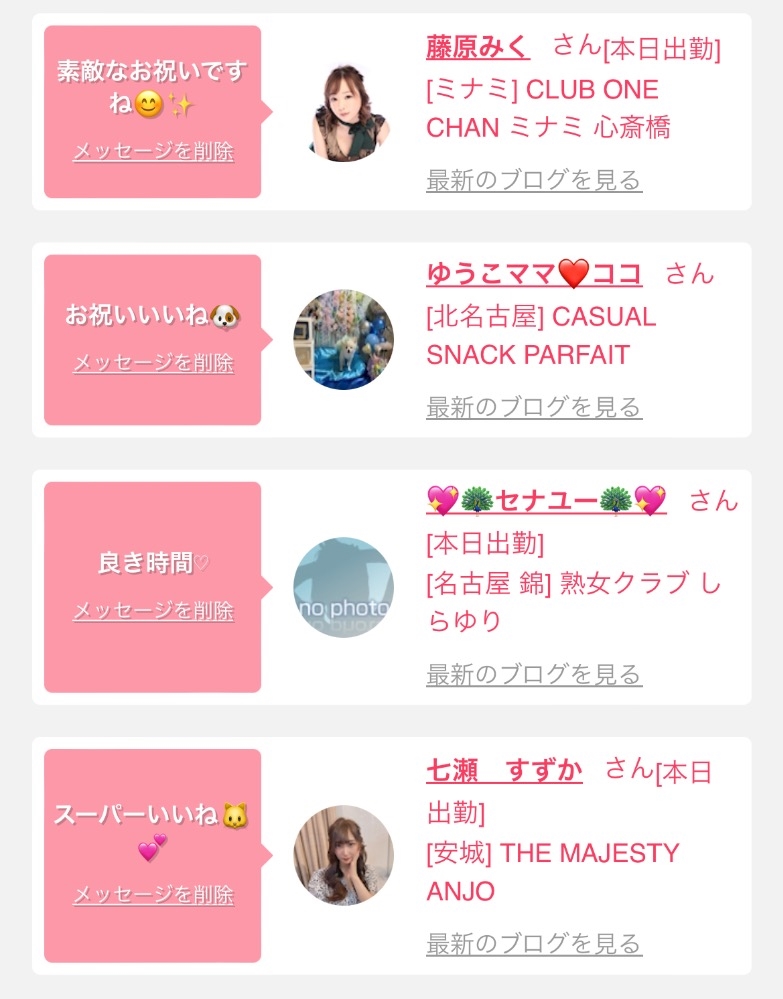Image resolution: width=783 pixels, height=999 pixels.
Task: Open 藤原みく's profile link
Action: point(477,47)
